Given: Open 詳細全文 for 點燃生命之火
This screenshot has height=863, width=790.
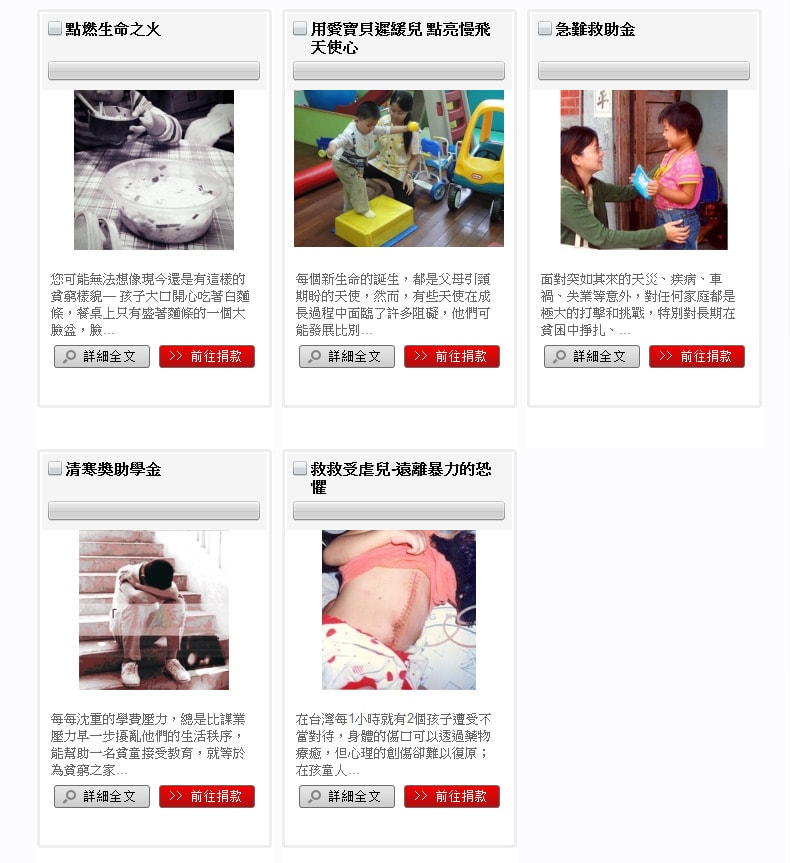Looking at the screenshot, I should (x=102, y=356).
